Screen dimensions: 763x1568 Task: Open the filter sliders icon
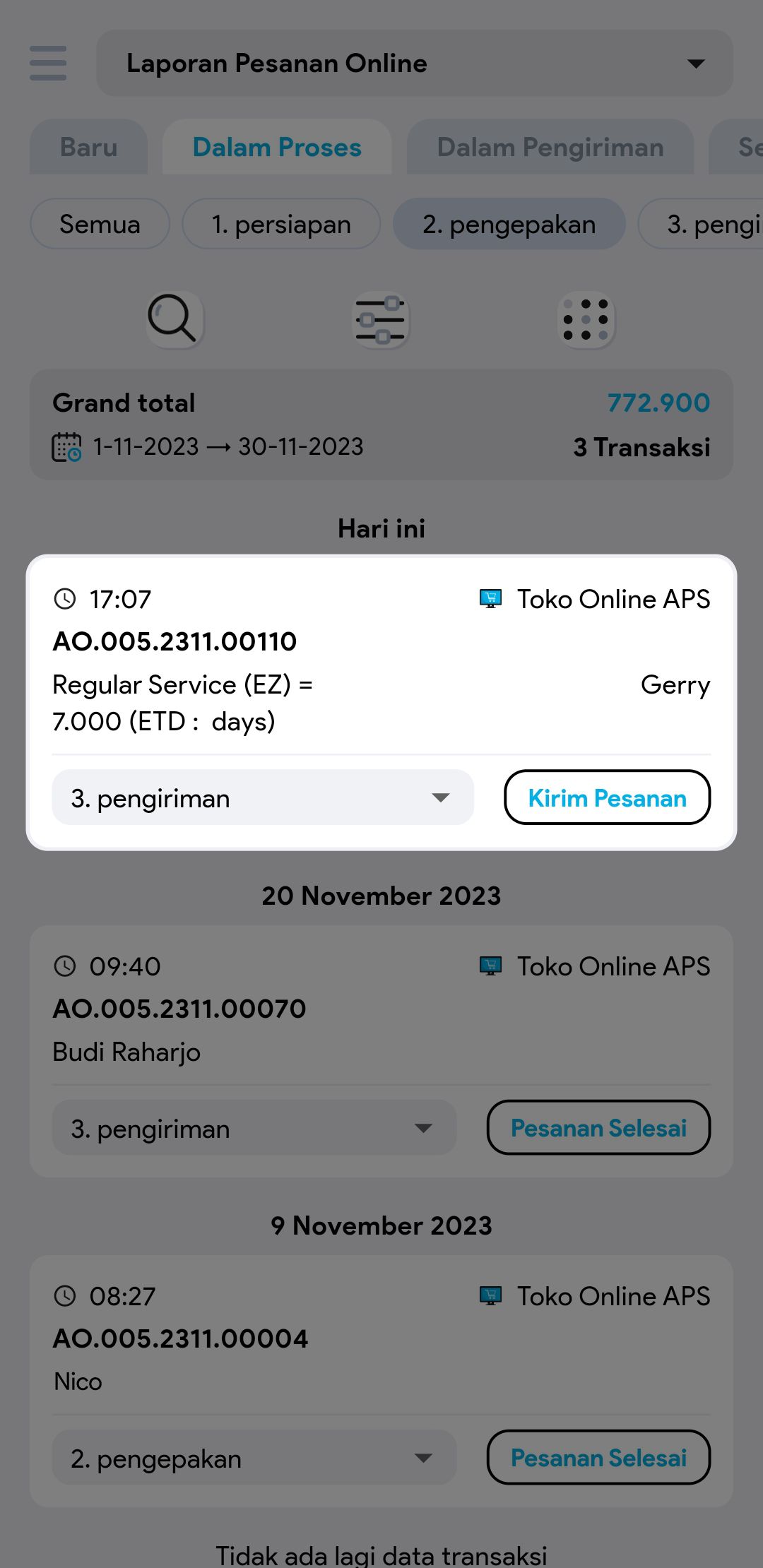coord(381,319)
